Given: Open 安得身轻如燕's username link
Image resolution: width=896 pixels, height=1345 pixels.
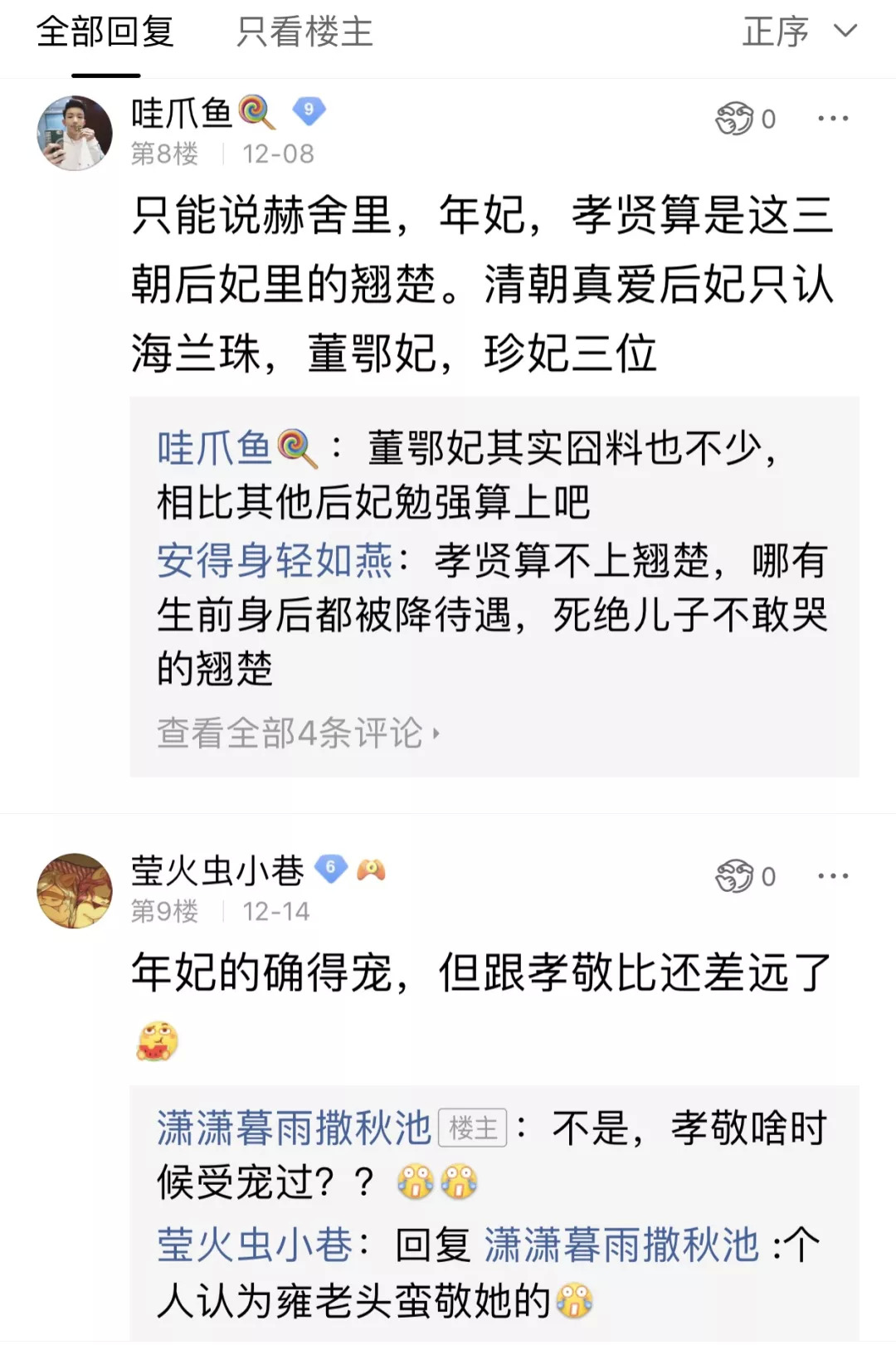Looking at the screenshot, I should click(275, 561).
